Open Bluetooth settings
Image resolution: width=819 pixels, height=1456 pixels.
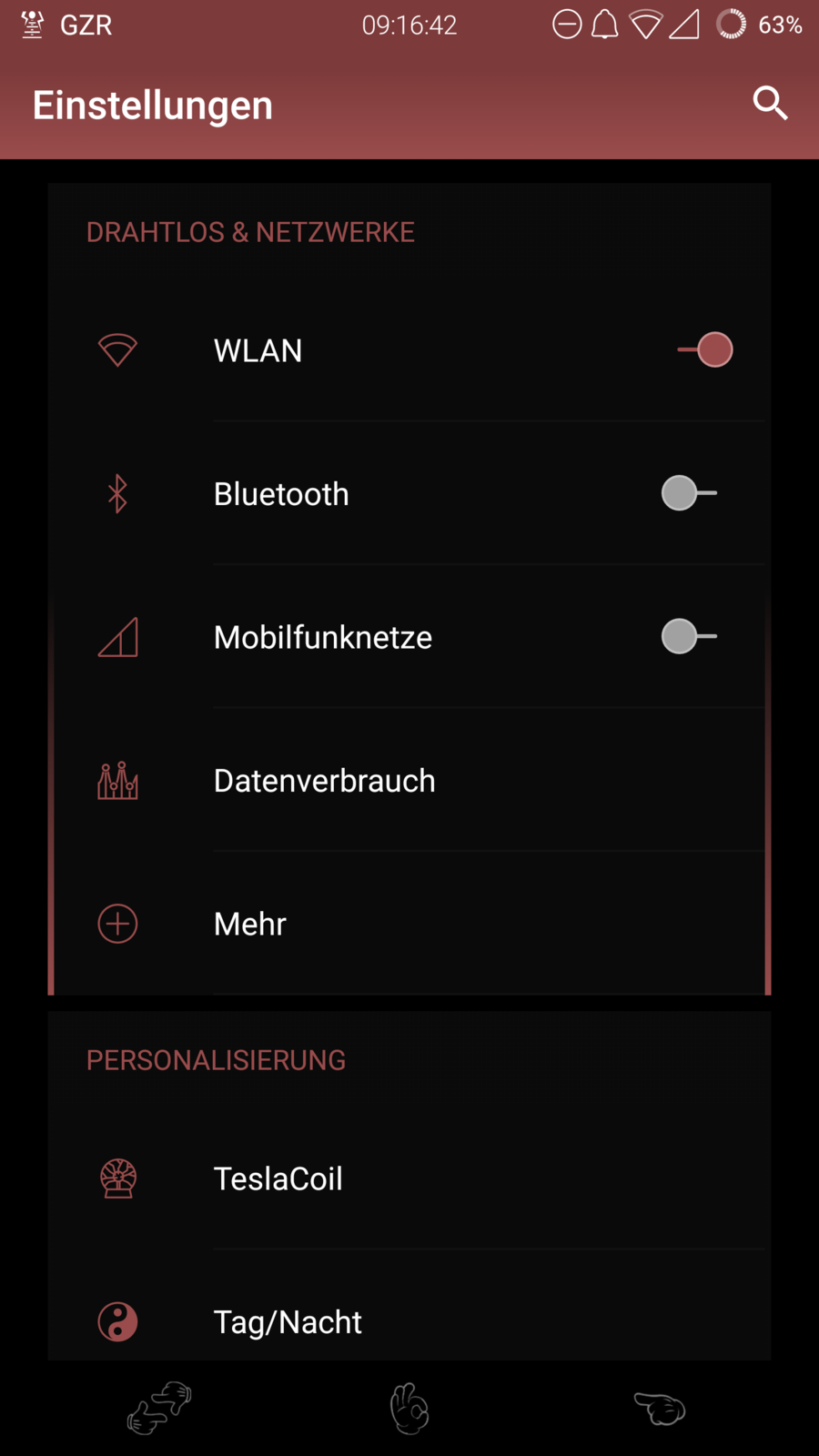(281, 494)
